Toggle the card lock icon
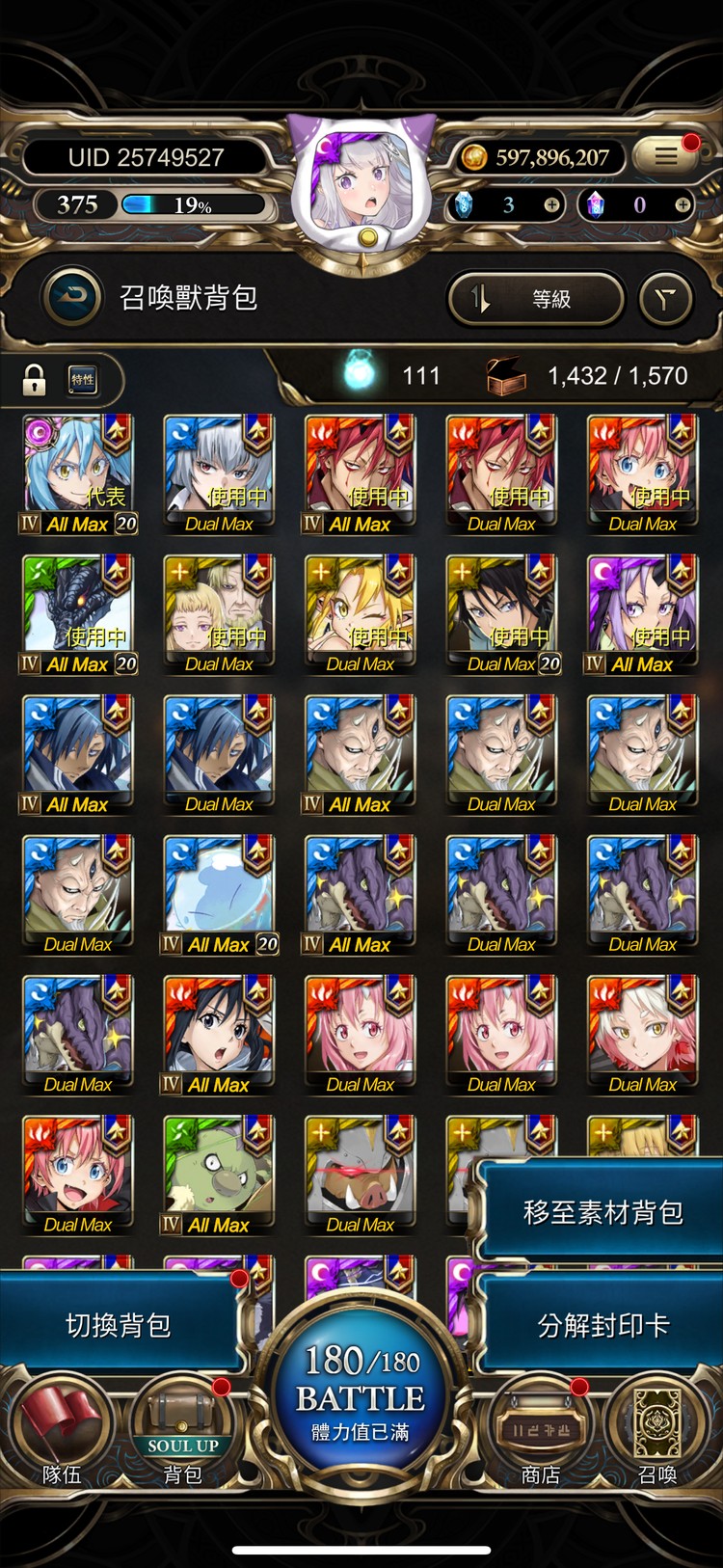The width and height of the screenshot is (723, 1568). click(x=34, y=380)
